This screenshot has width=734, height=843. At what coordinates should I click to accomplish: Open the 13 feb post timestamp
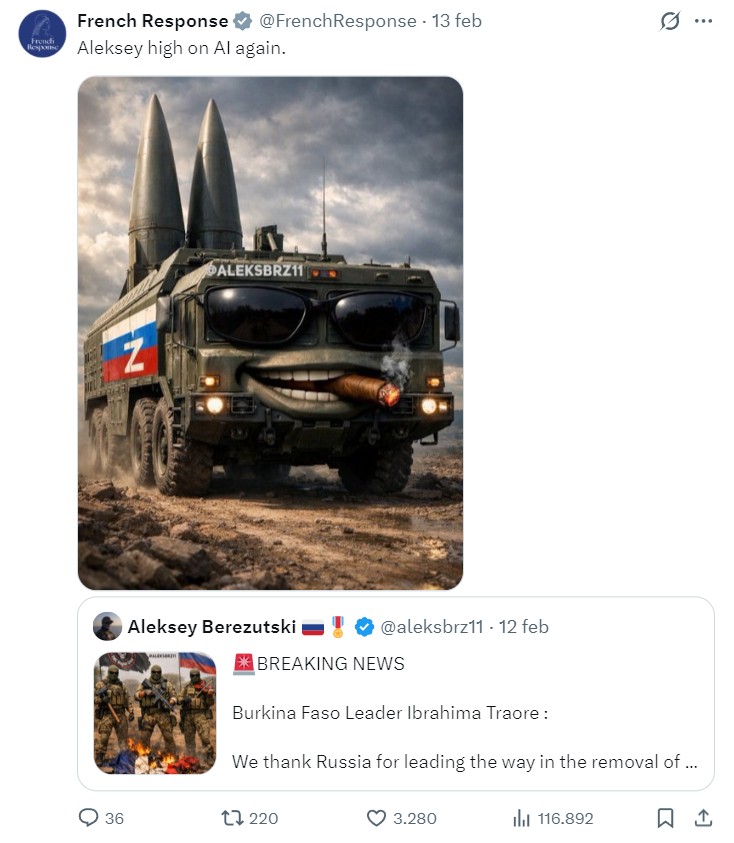tap(456, 21)
